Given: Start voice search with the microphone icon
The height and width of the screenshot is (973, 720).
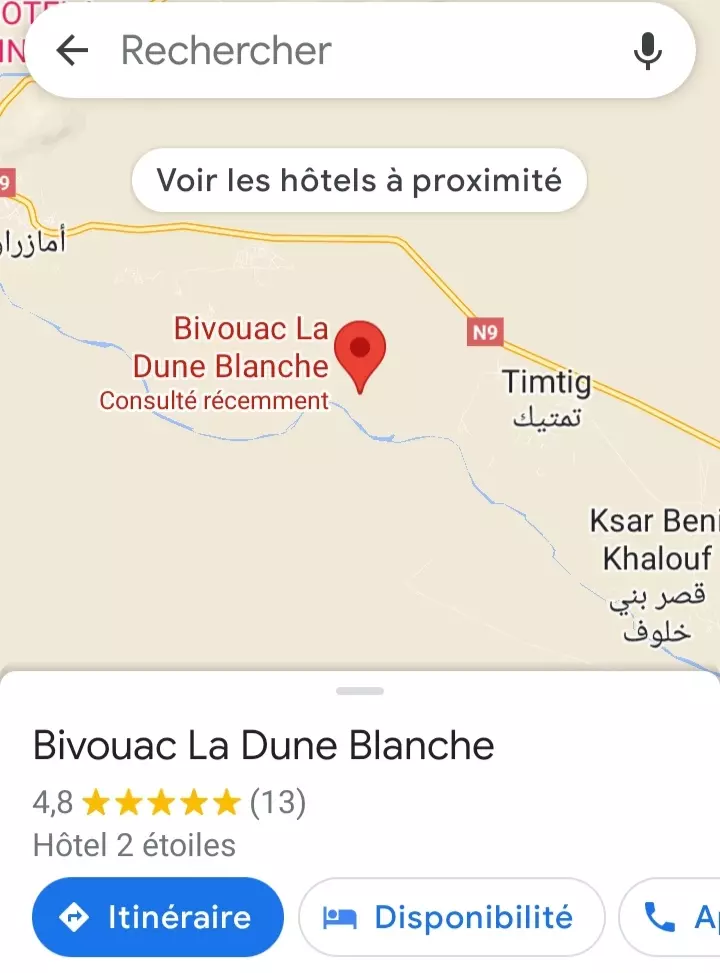Looking at the screenshot, I should (x=648, y=50).
